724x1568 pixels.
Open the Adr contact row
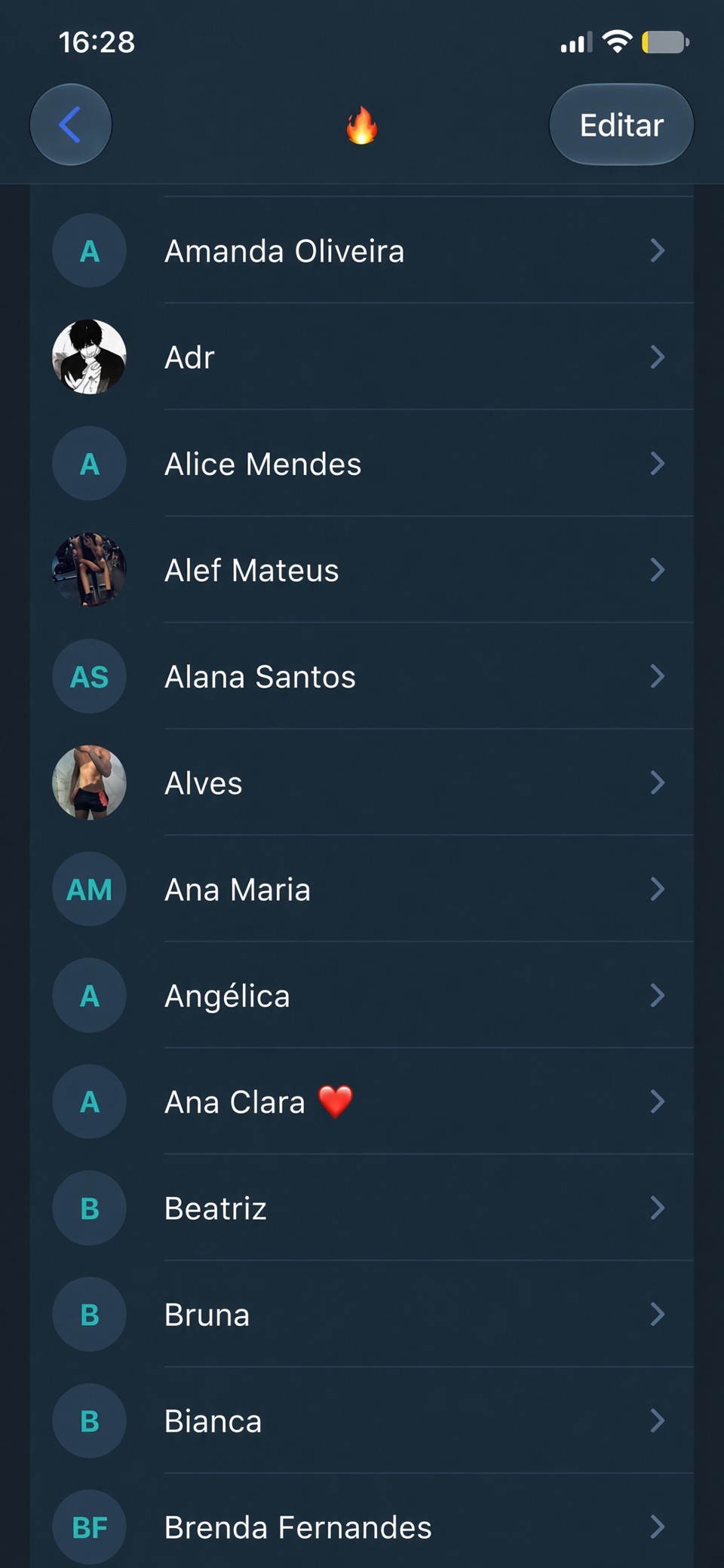click(x=362, y=357)
